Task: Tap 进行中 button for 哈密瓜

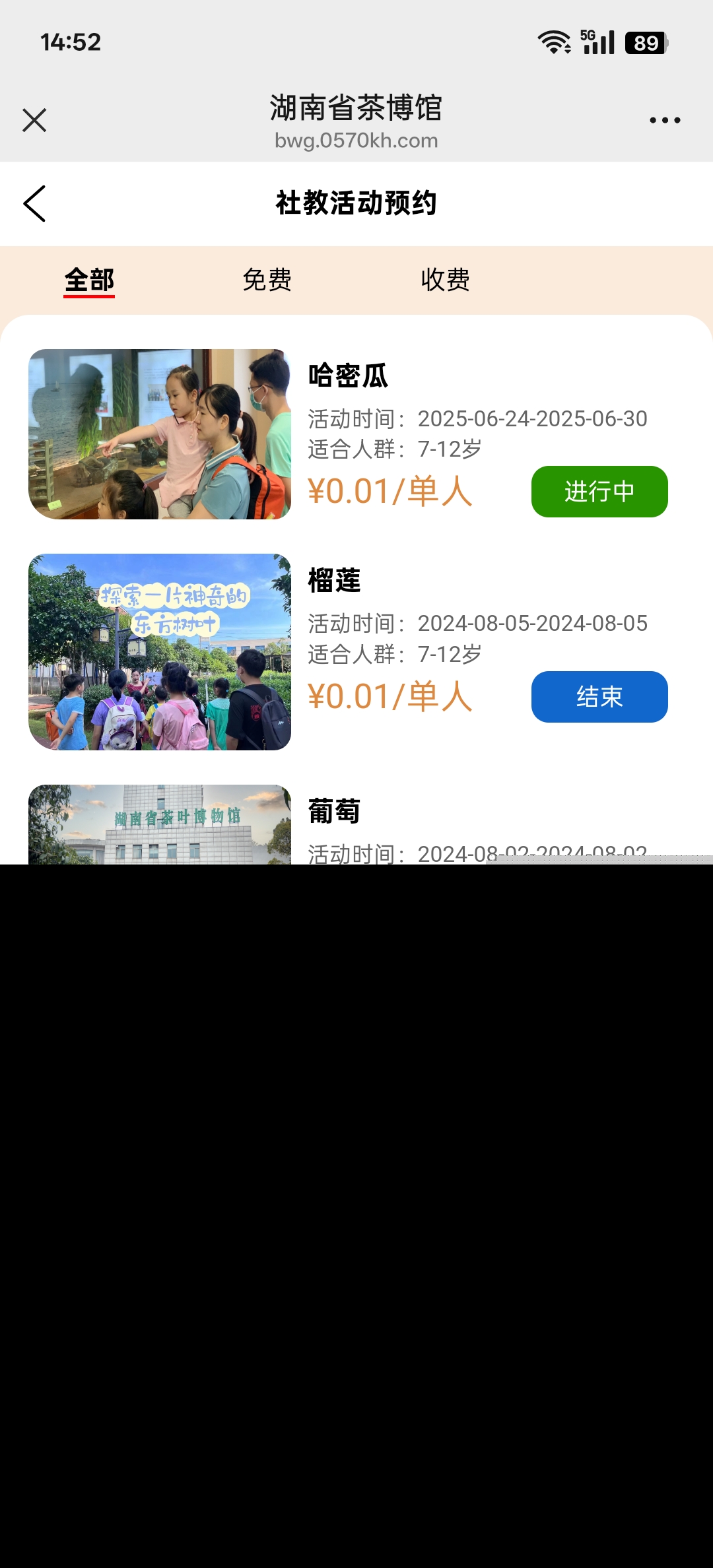Action: click(x=599, y=492)
